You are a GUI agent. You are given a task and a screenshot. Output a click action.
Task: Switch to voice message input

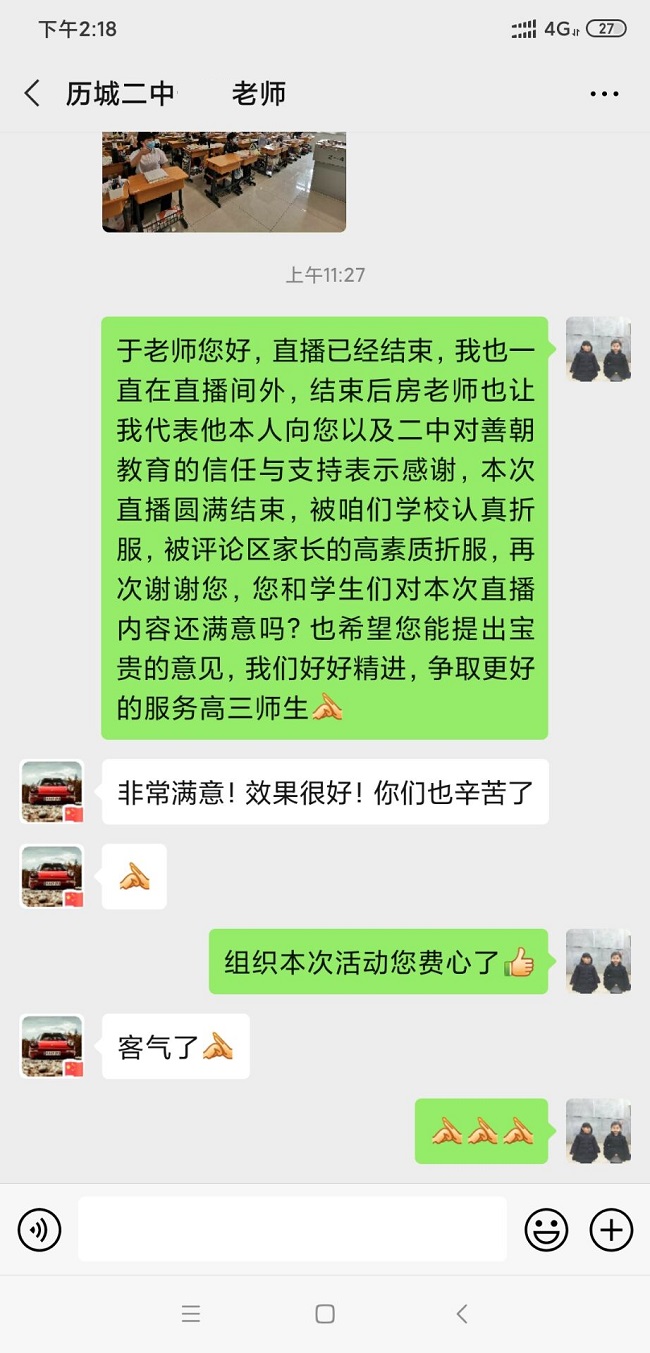40,1229
